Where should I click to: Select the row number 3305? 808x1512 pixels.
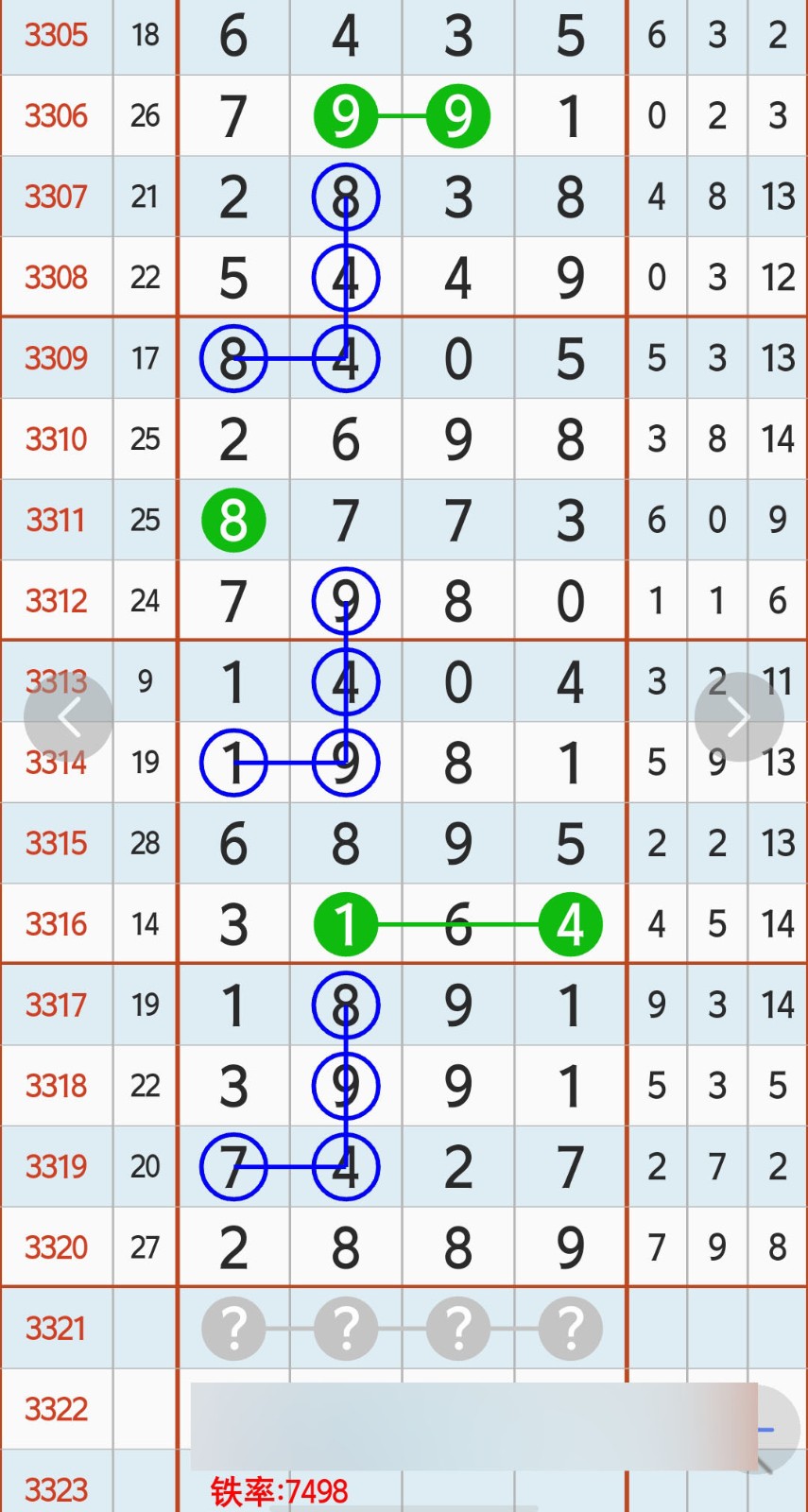click(56, 36)
